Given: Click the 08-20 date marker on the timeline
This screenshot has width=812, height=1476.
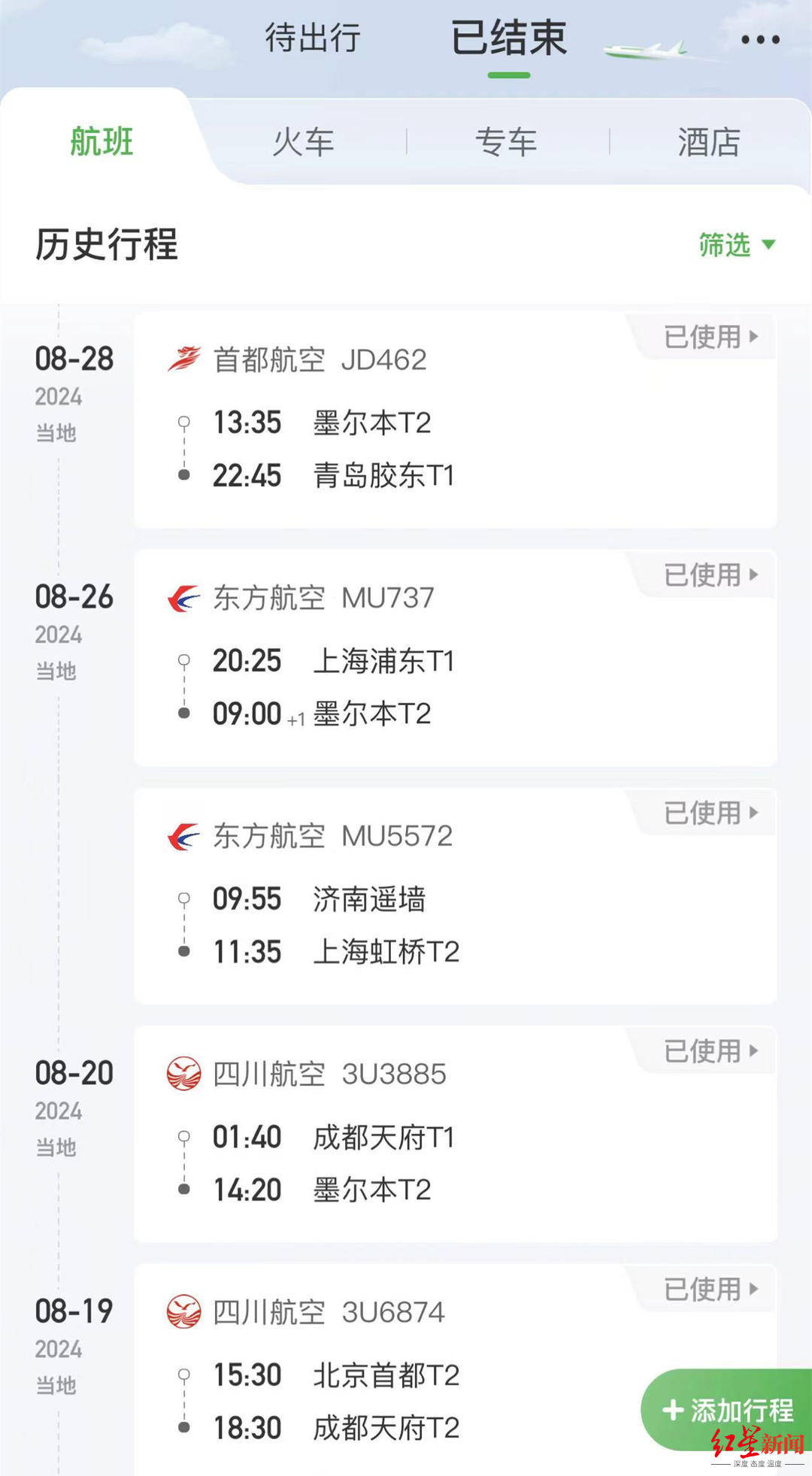Looking at the screenshot, I should [75, 1072].
